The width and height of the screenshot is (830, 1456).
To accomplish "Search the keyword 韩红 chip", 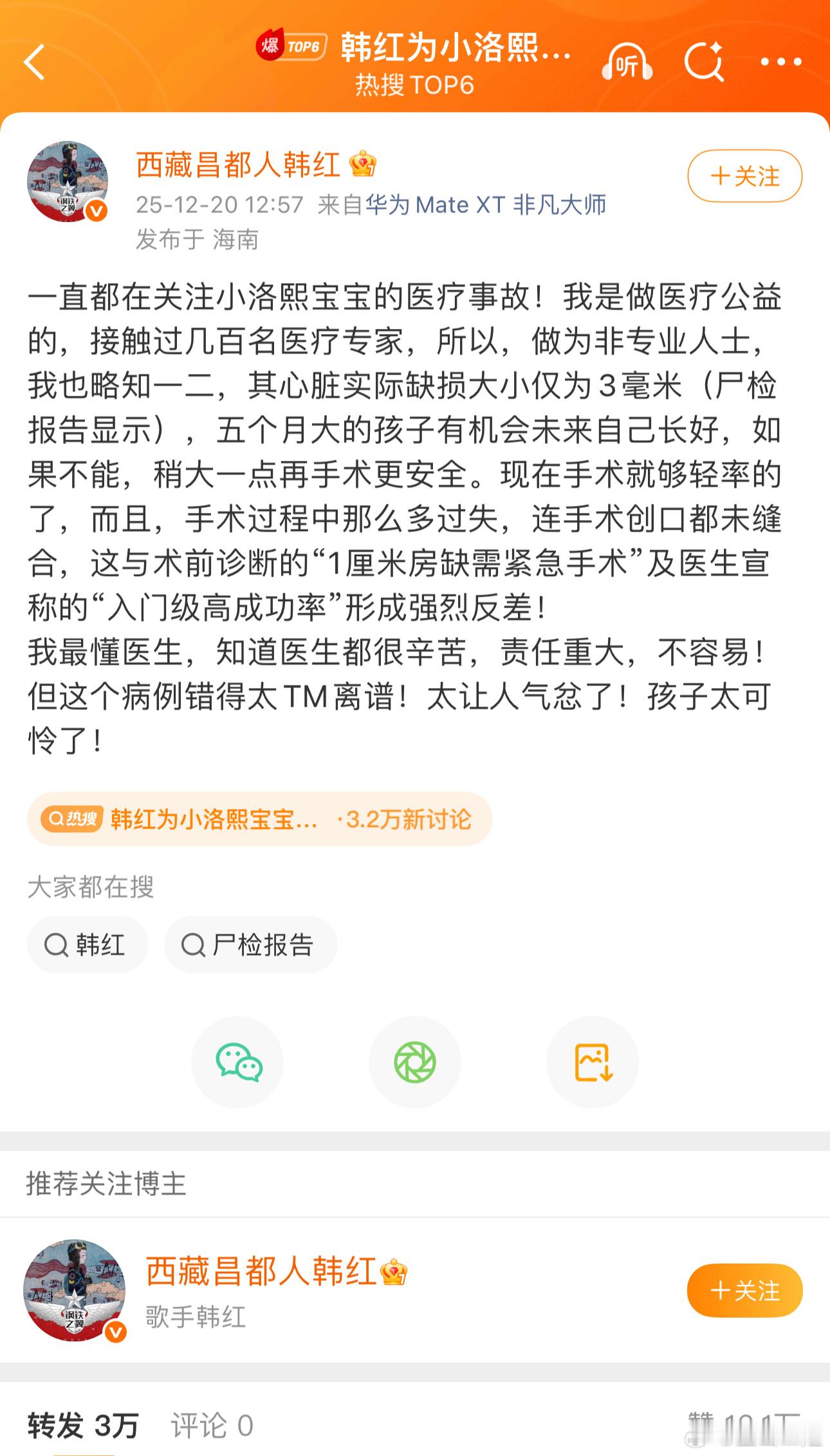I will pyautogui.click(x=88, y=944).
